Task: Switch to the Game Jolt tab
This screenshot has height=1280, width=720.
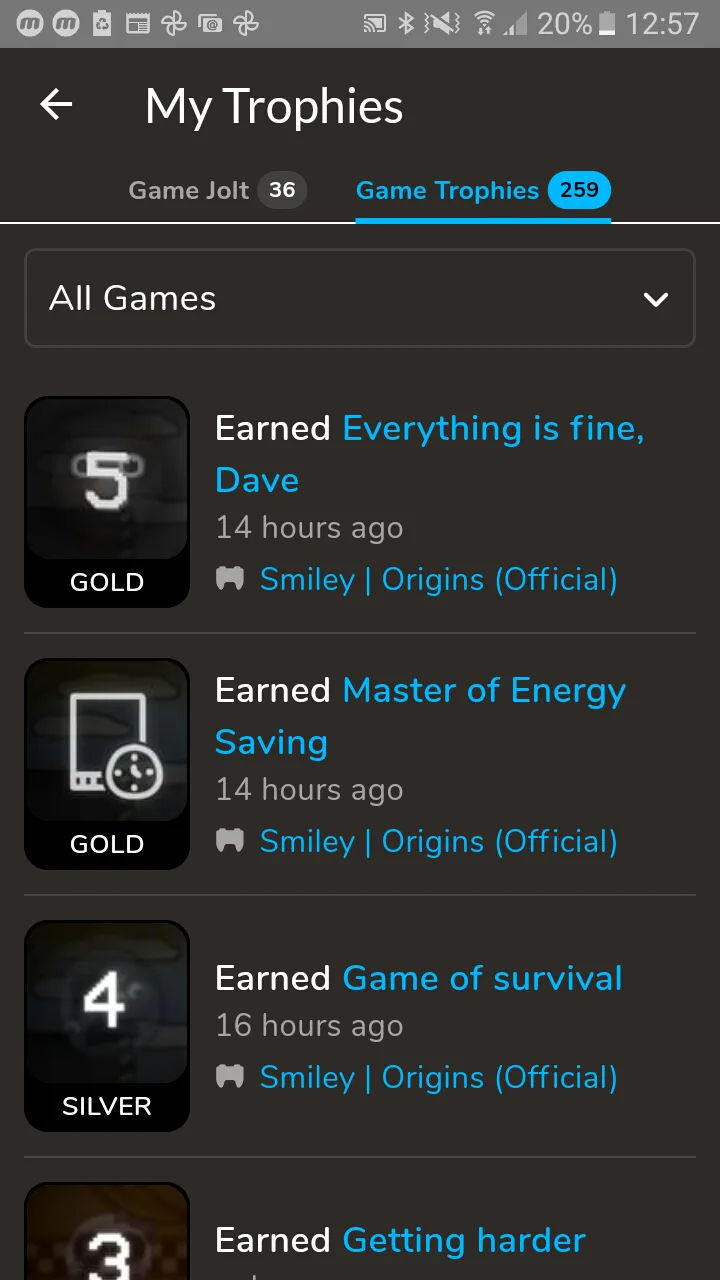Action: [x=216, y=190]
